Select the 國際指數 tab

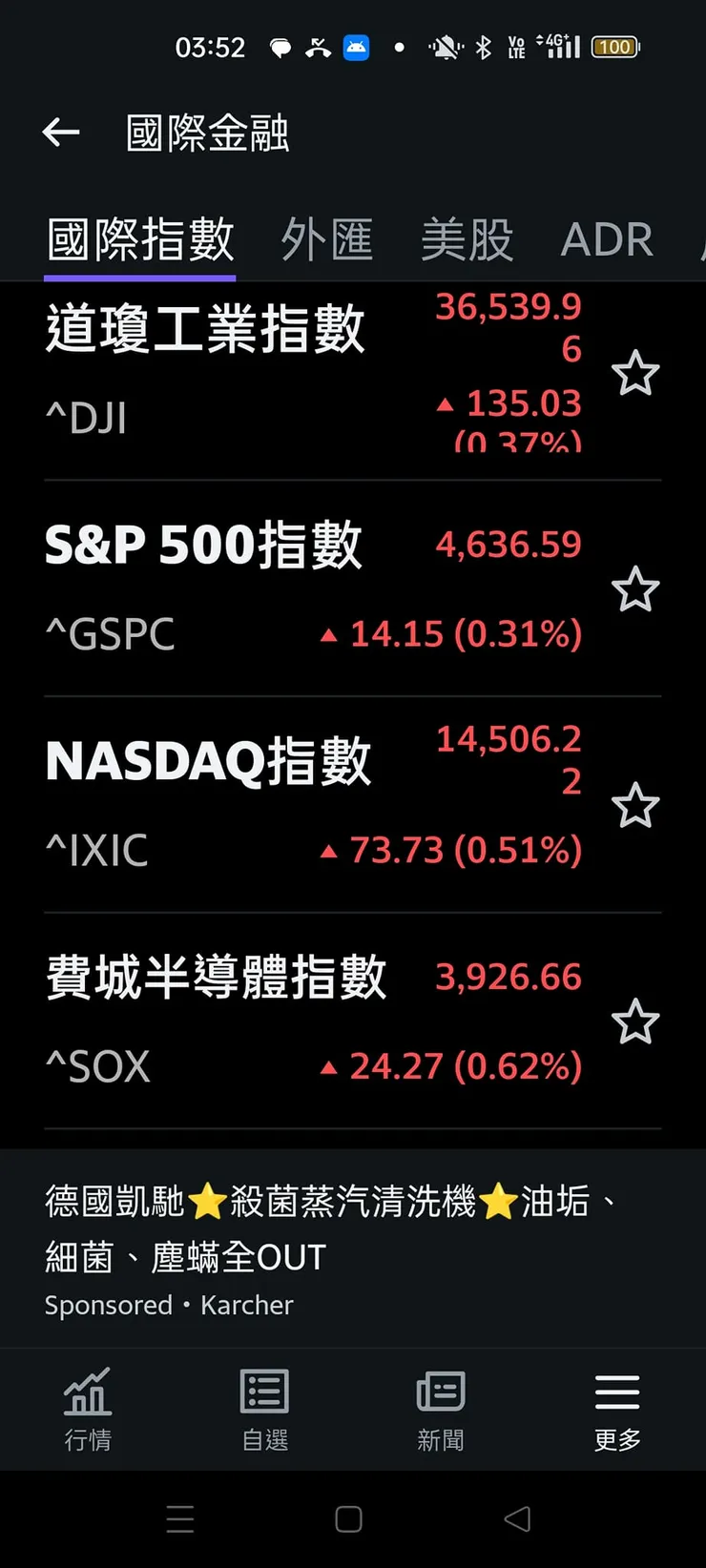140,239
